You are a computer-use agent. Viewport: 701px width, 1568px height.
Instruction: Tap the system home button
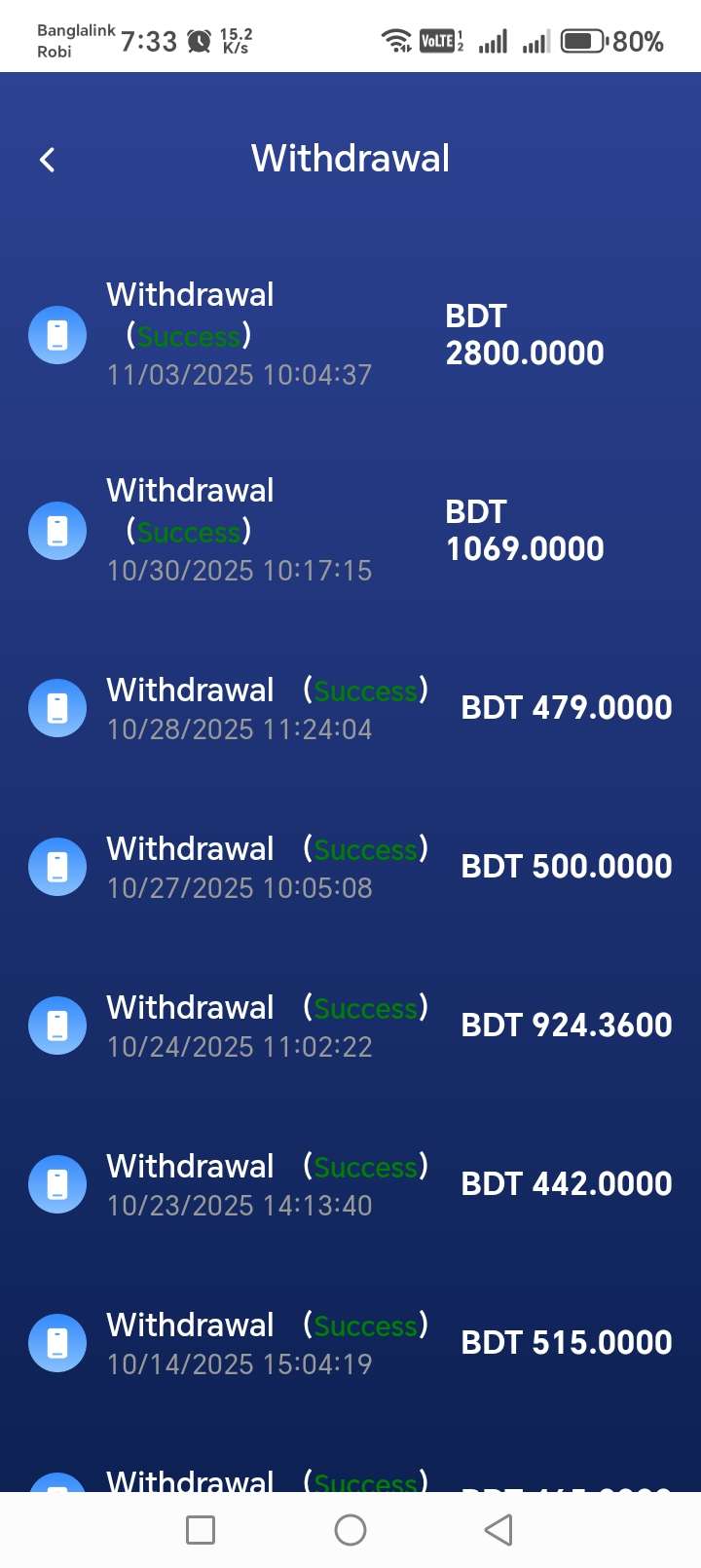tap(350, 1530)
